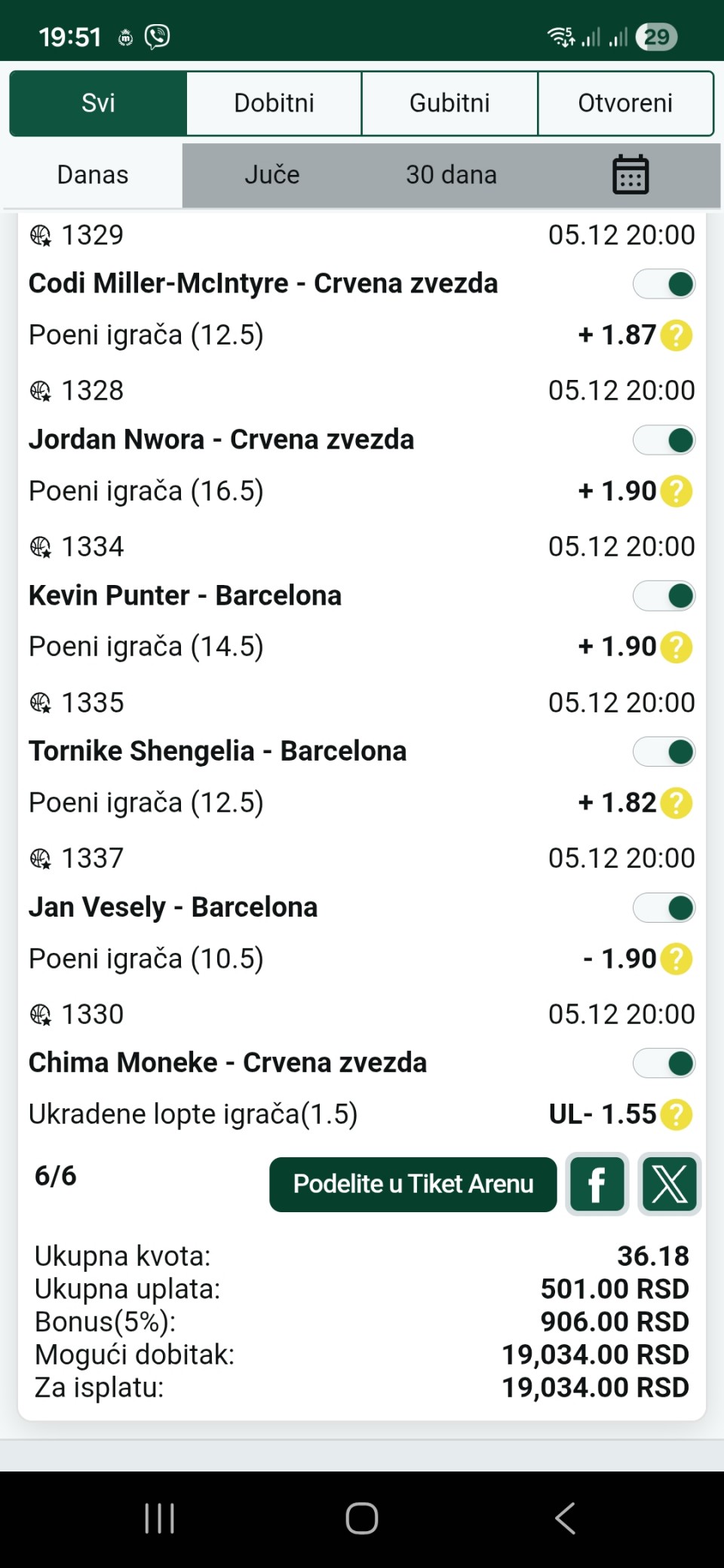Select the Svi tab
This screenshot has height=1568, width=724.
click(x=98, y=103)
